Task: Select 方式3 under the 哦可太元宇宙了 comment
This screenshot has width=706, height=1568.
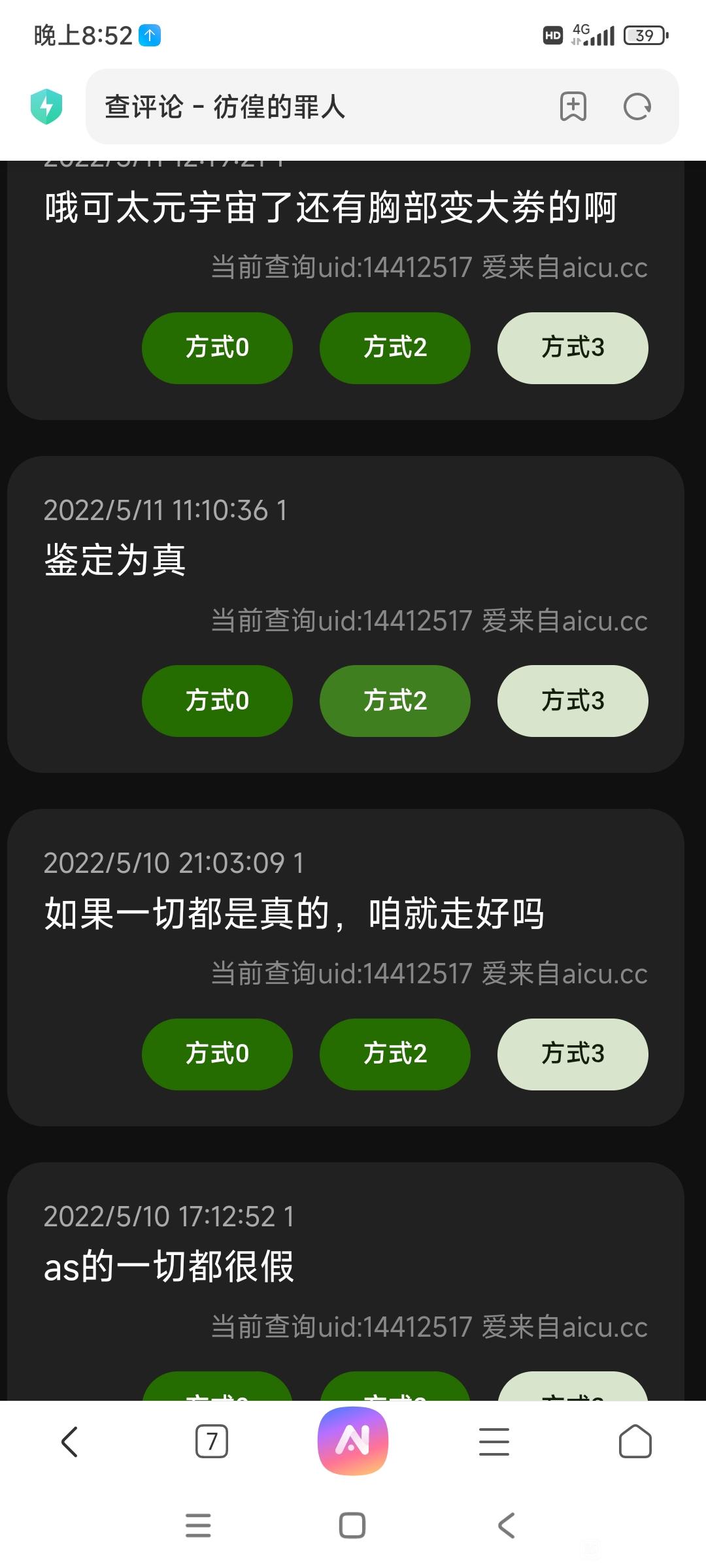Action: 573,348
